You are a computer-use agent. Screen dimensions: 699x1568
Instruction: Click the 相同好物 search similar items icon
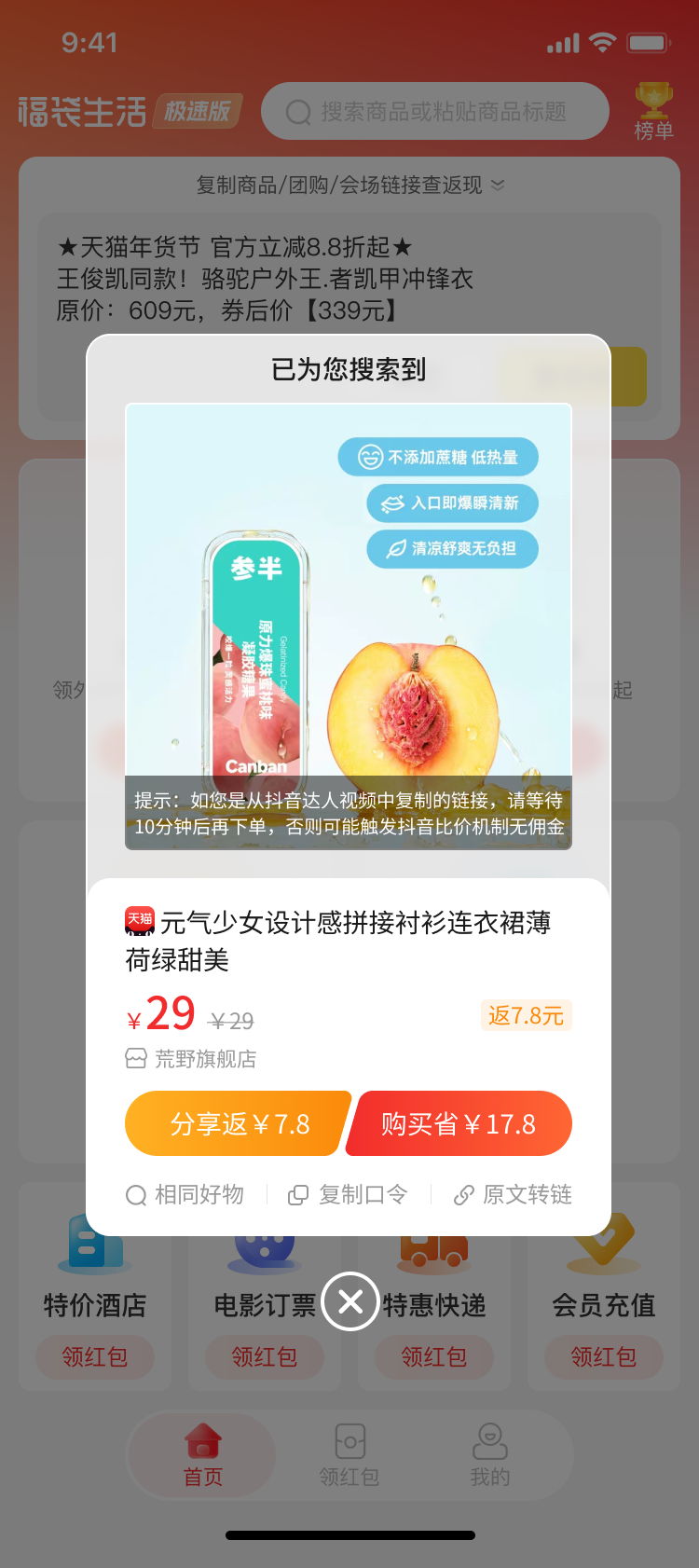pos(135,1194)
